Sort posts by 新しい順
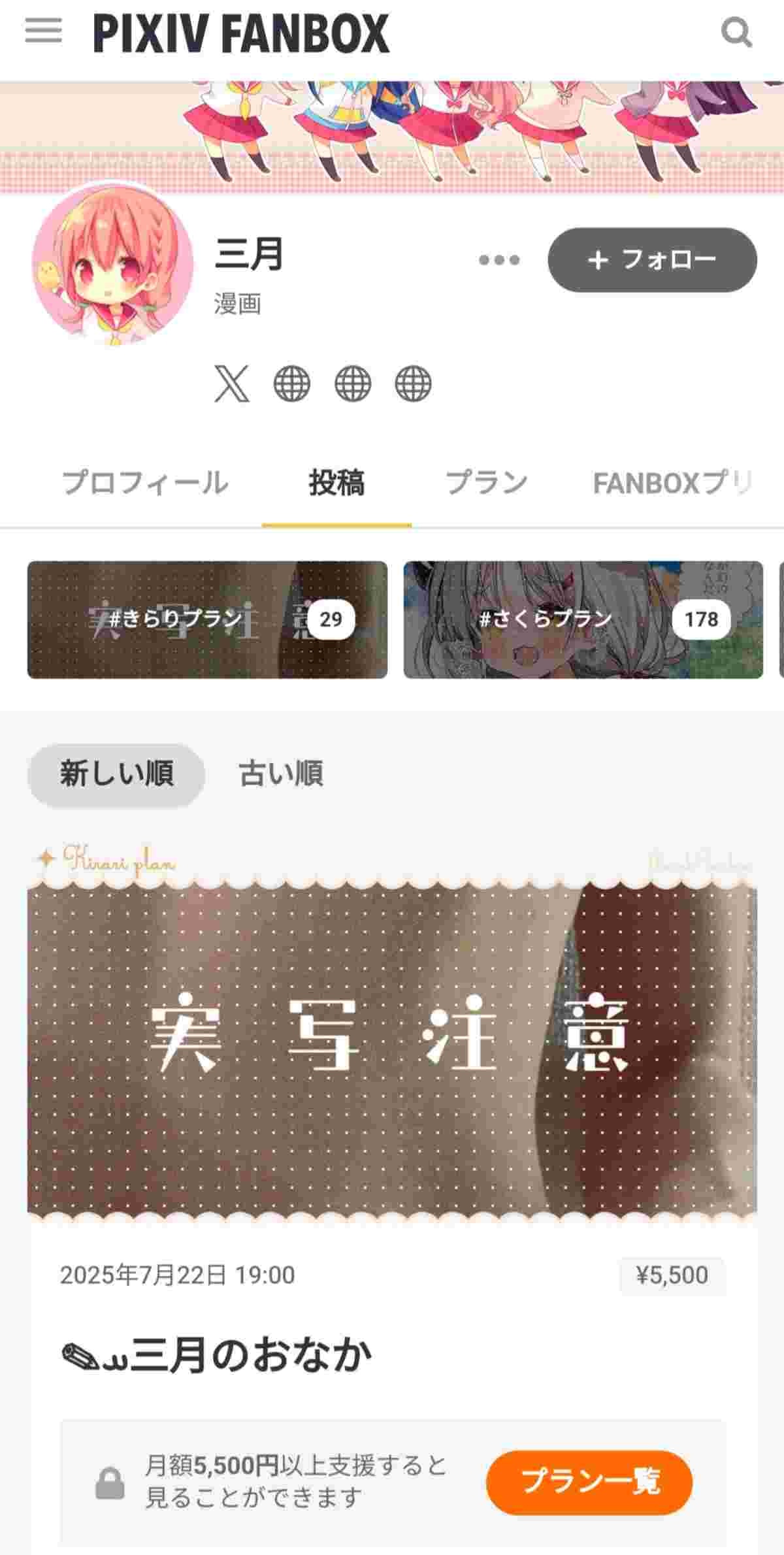The height and width of the screenshot is (1555, 784). coord(116,775)
